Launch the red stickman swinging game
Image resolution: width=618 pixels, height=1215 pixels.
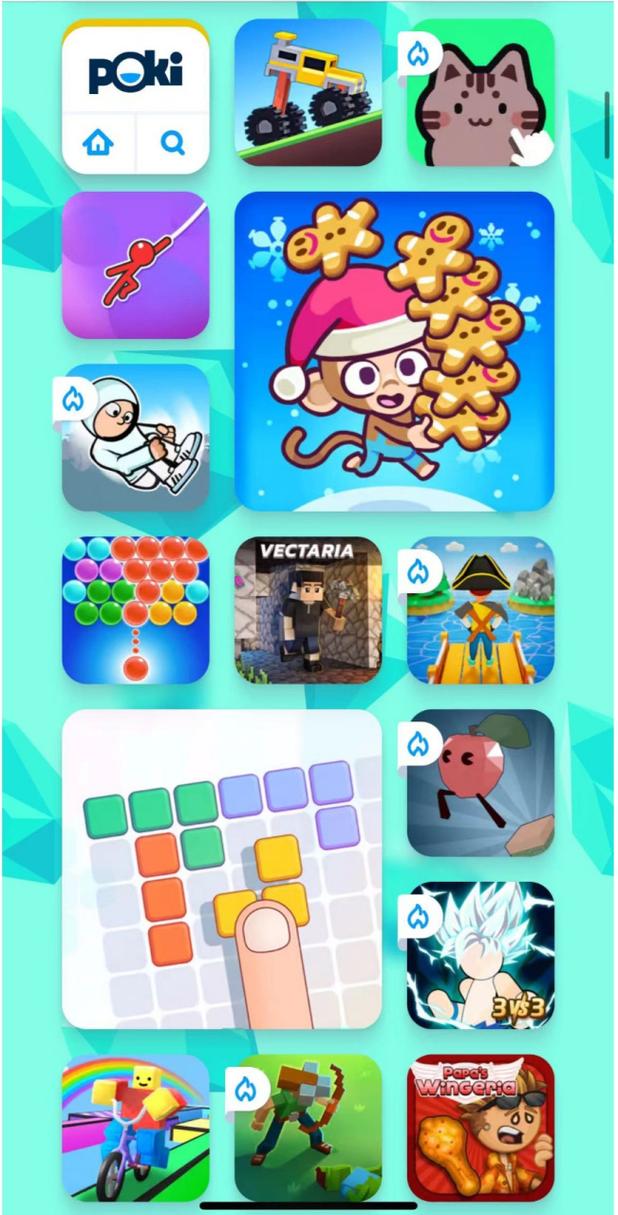coord(136,265)
